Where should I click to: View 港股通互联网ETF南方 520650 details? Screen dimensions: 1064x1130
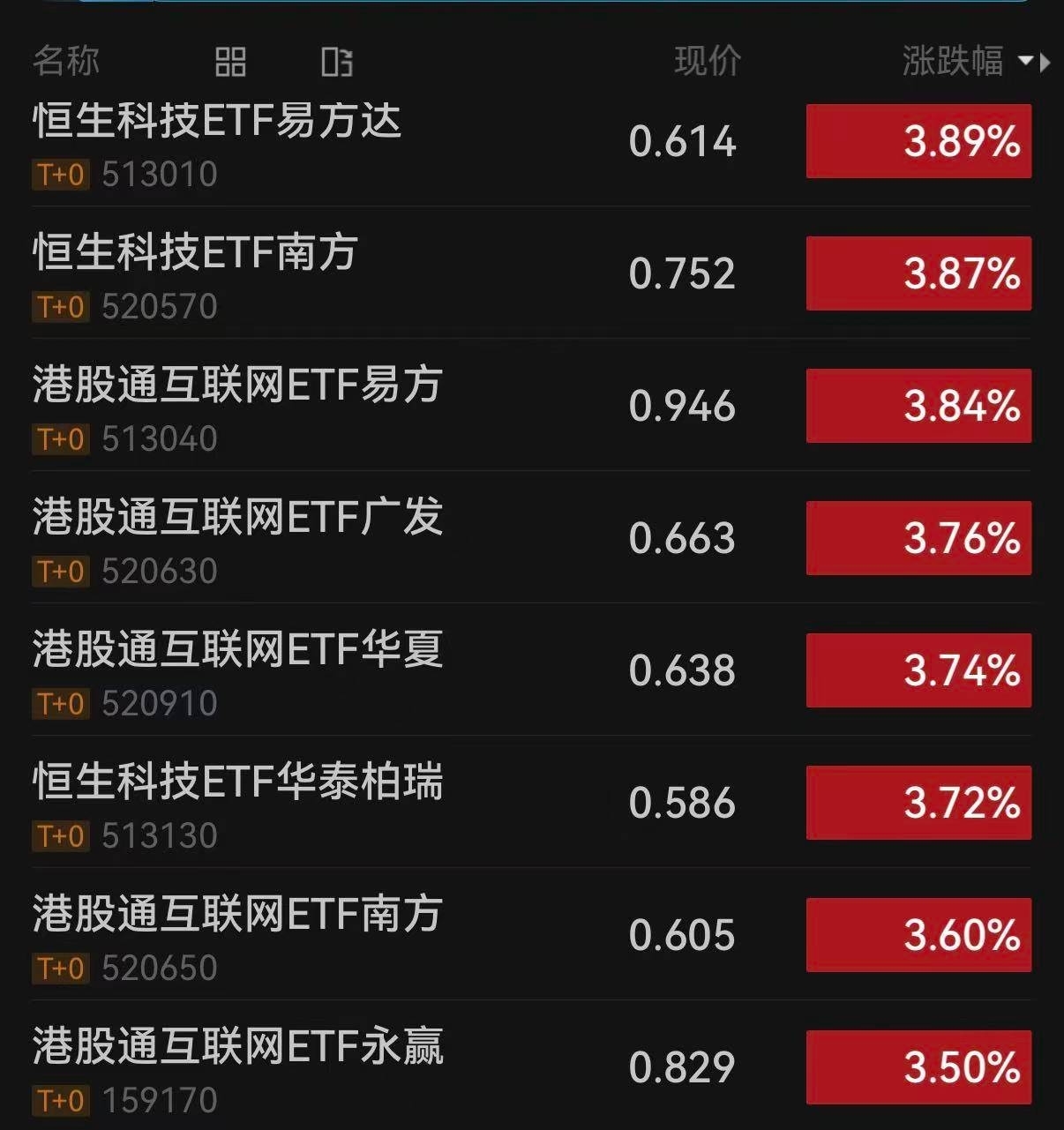click(x=531, y=935)
